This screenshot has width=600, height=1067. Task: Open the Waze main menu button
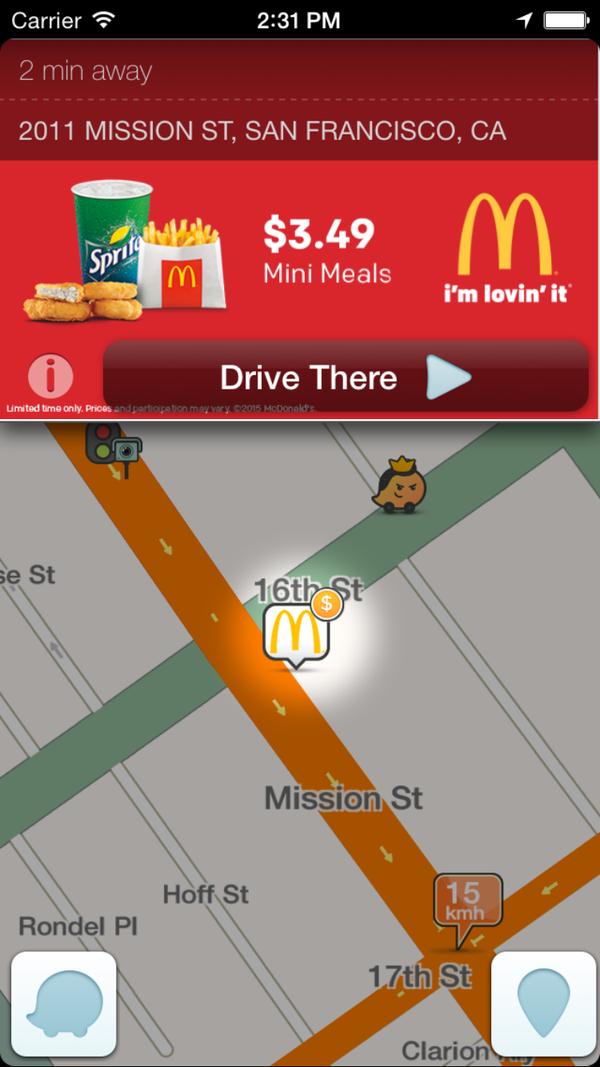coord(63,1004)
